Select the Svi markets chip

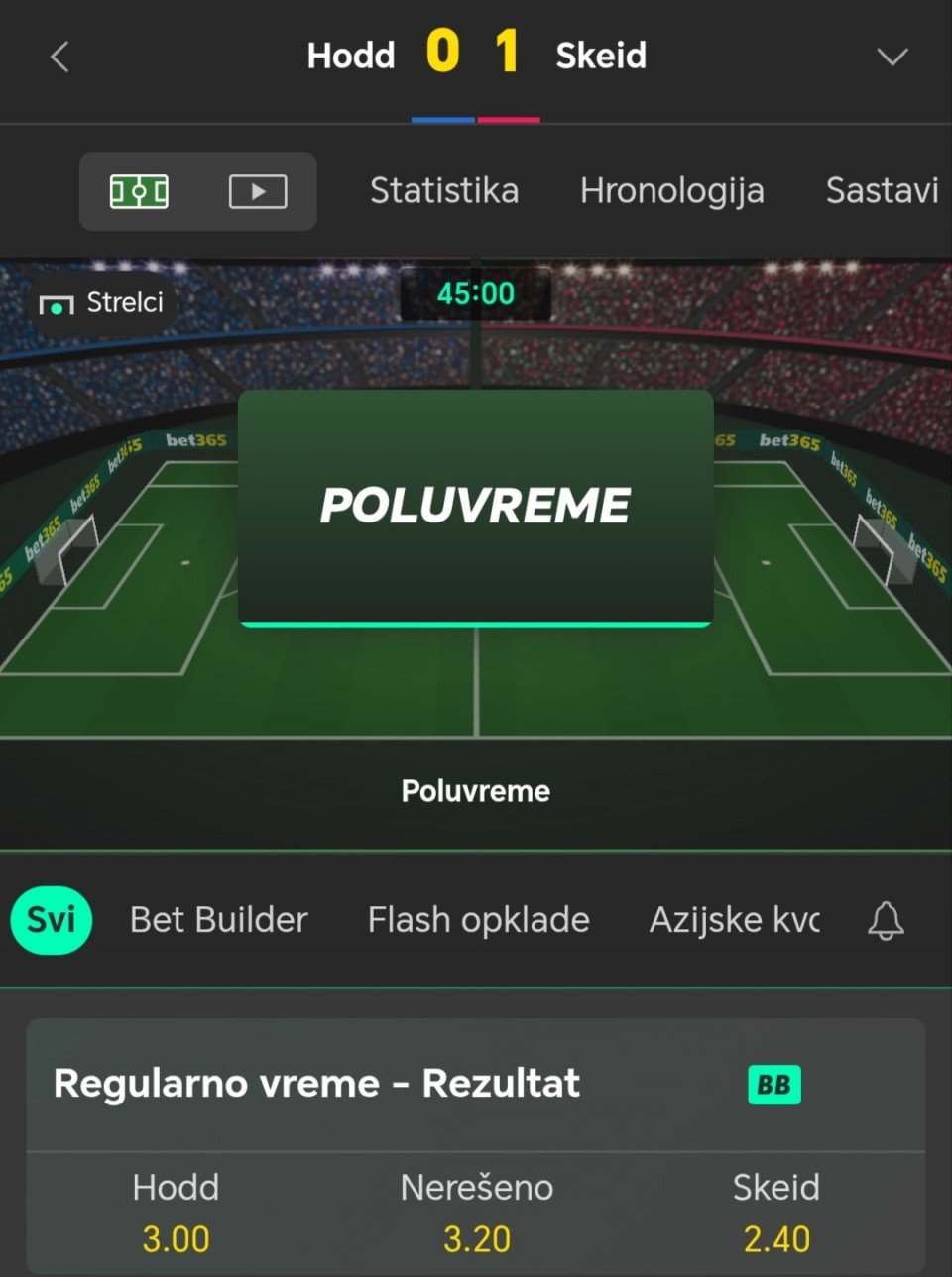click(51, 920)
